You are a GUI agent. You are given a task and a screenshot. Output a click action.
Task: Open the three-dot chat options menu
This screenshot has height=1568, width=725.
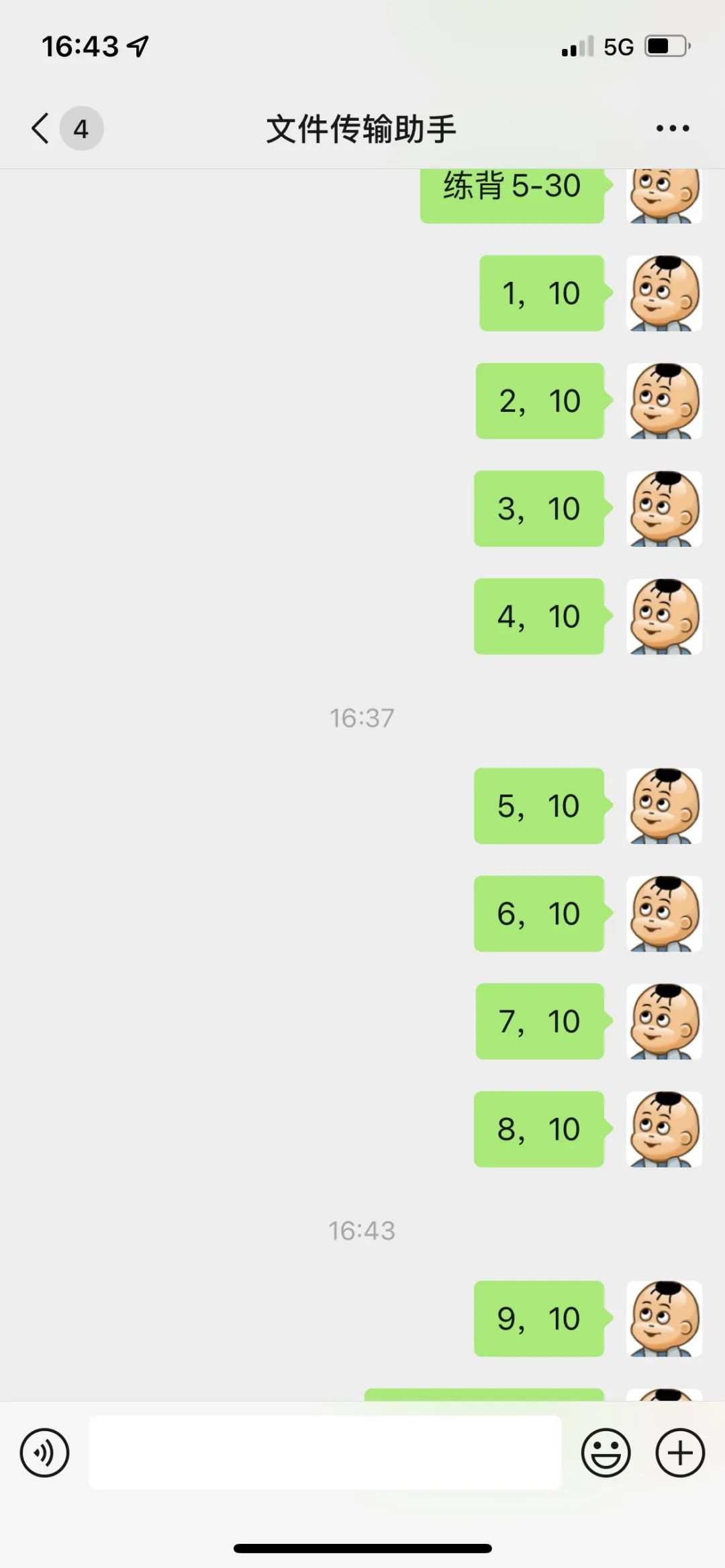click(672, 128)
